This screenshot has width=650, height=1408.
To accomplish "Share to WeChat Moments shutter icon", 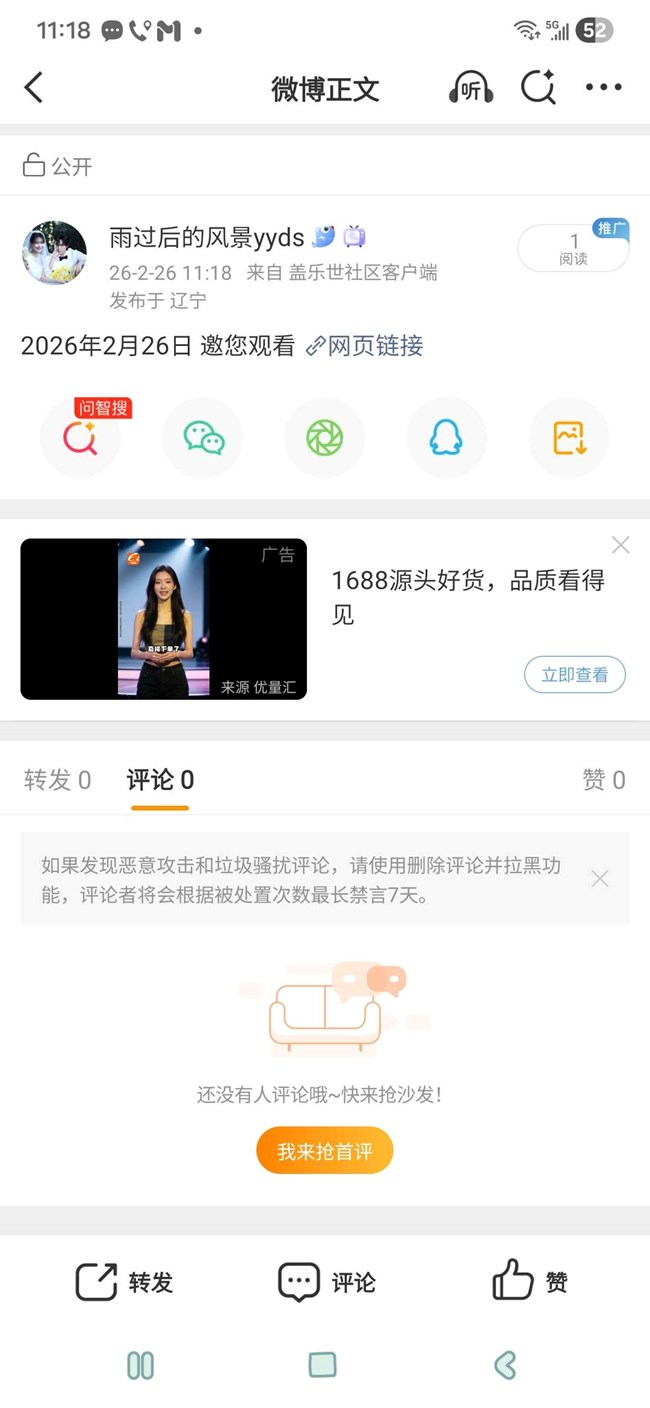I will [325, 438].
